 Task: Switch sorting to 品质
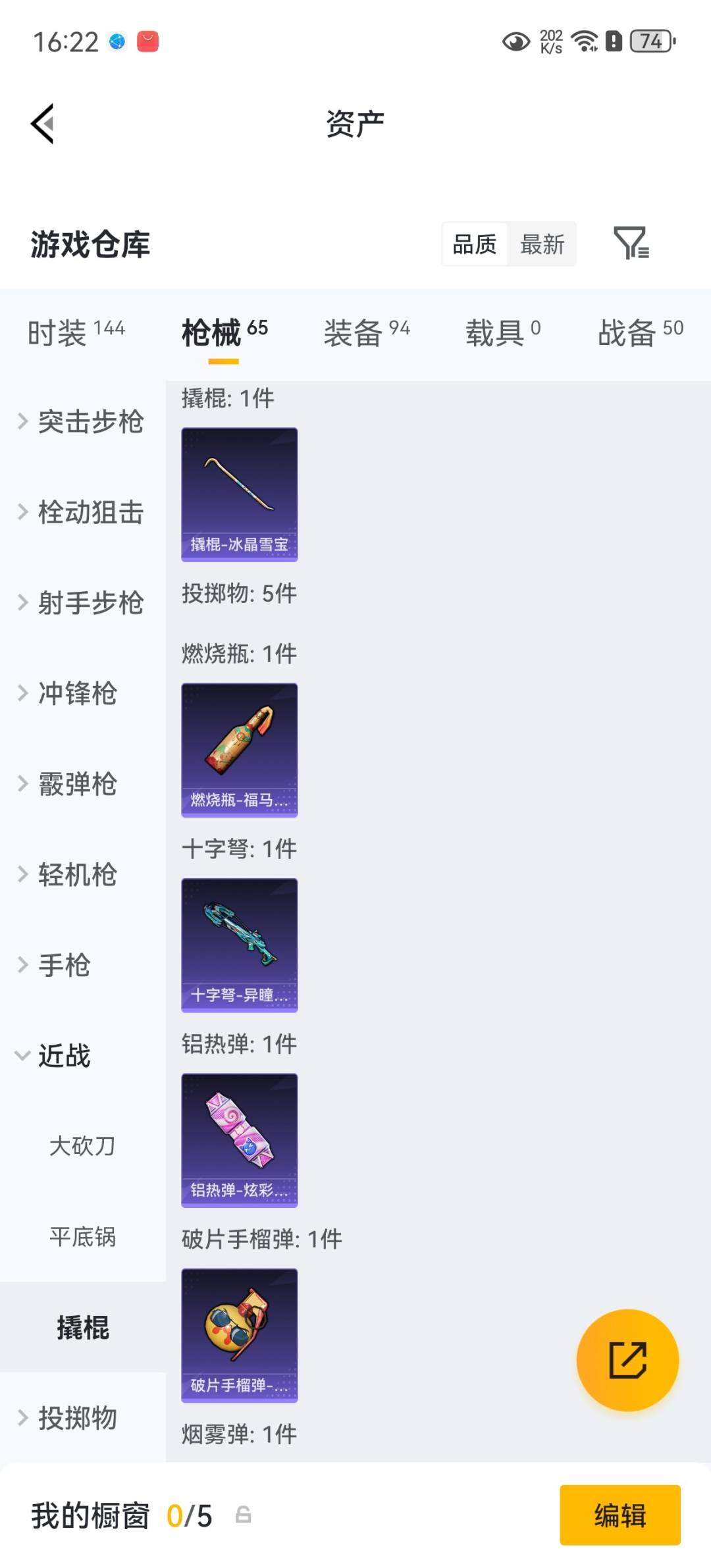point(475,244)
